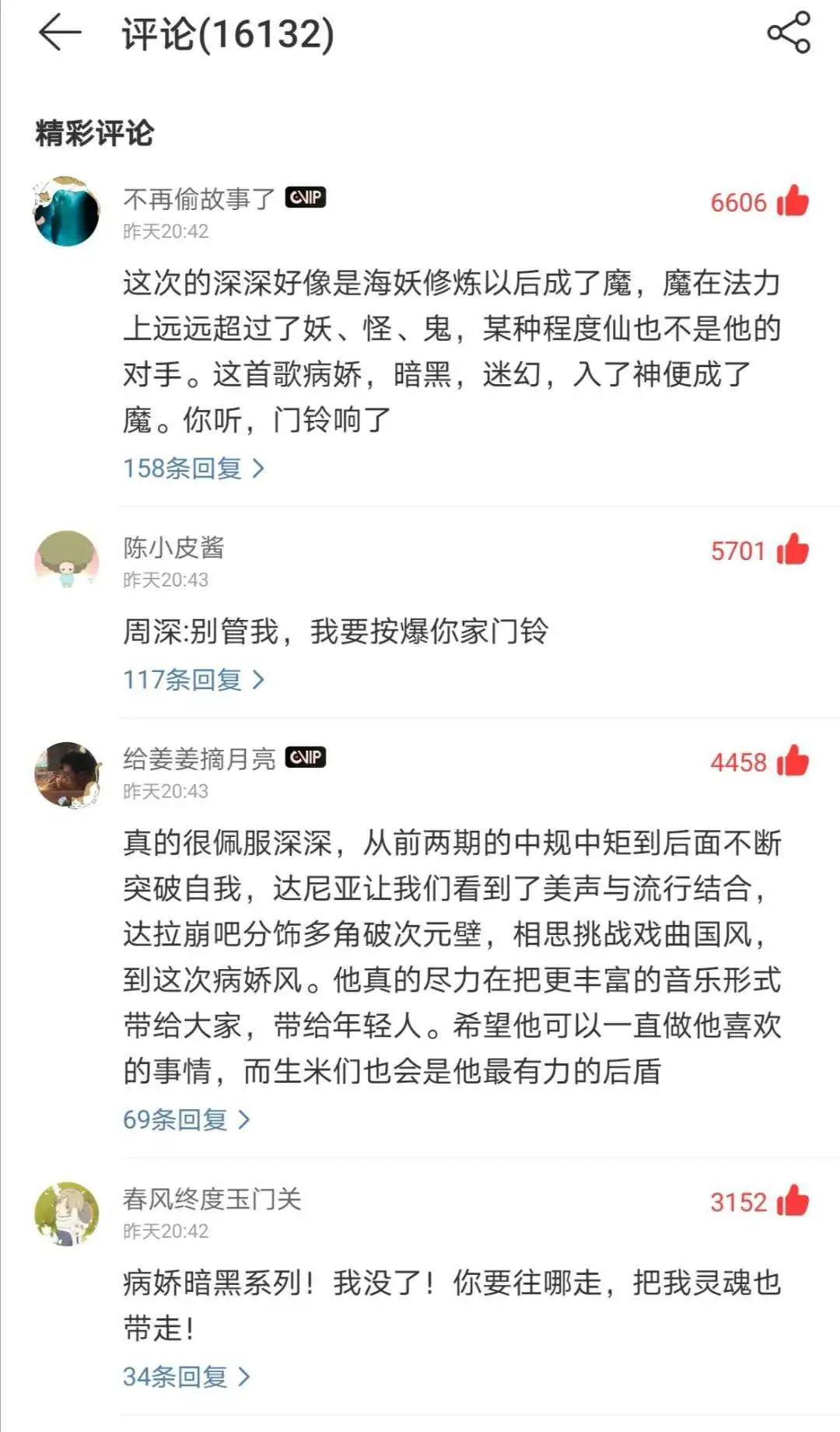
Task: Share the comments page
Action: 789,33
